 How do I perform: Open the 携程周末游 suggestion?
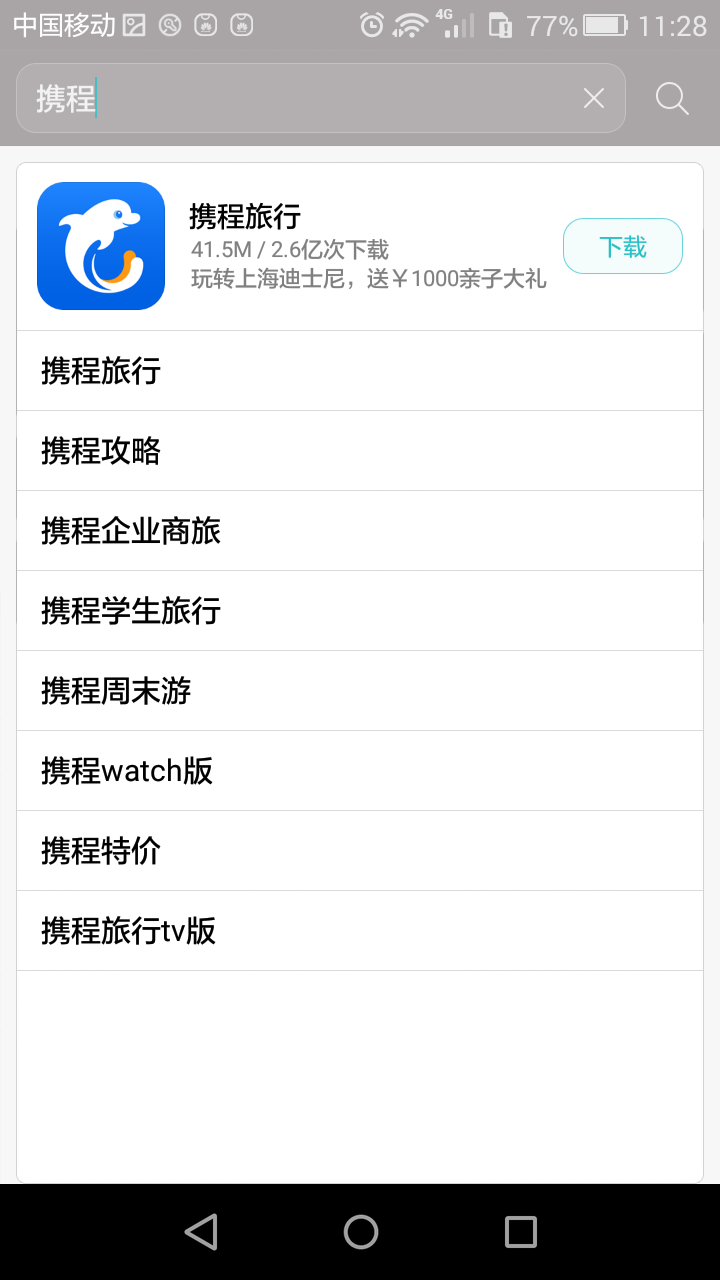[x=360, y=691]
